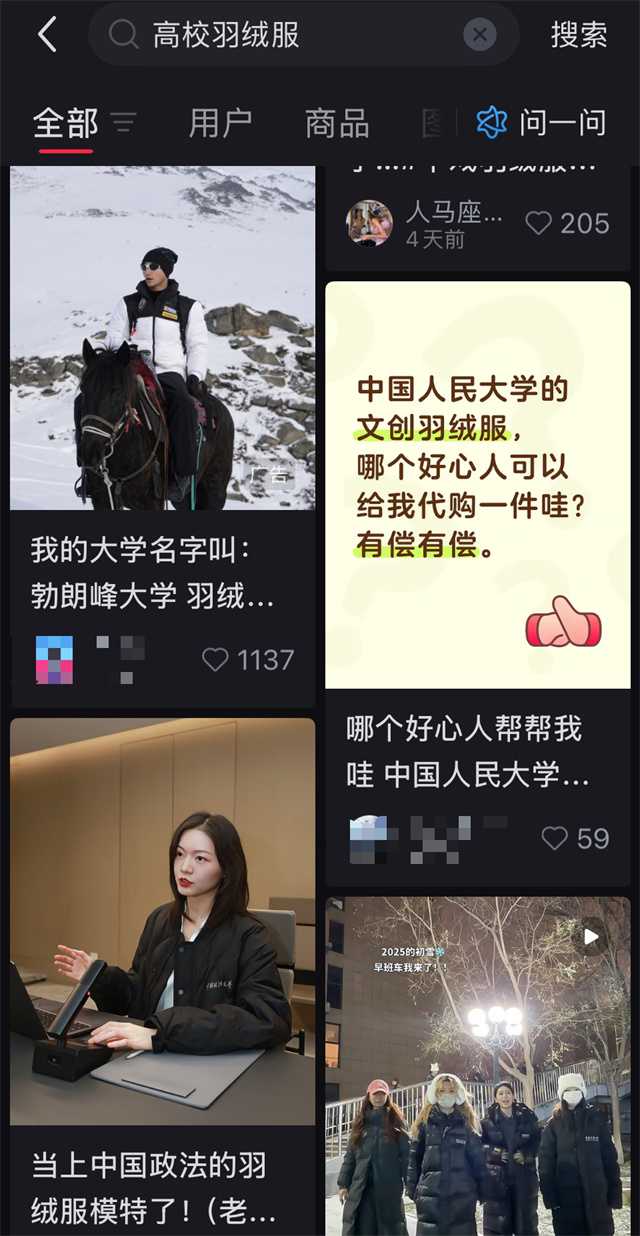This screenshot has width=640, height=1236.
Task: Edit the search query 高校羽绒服
Action: coord(290,35)
